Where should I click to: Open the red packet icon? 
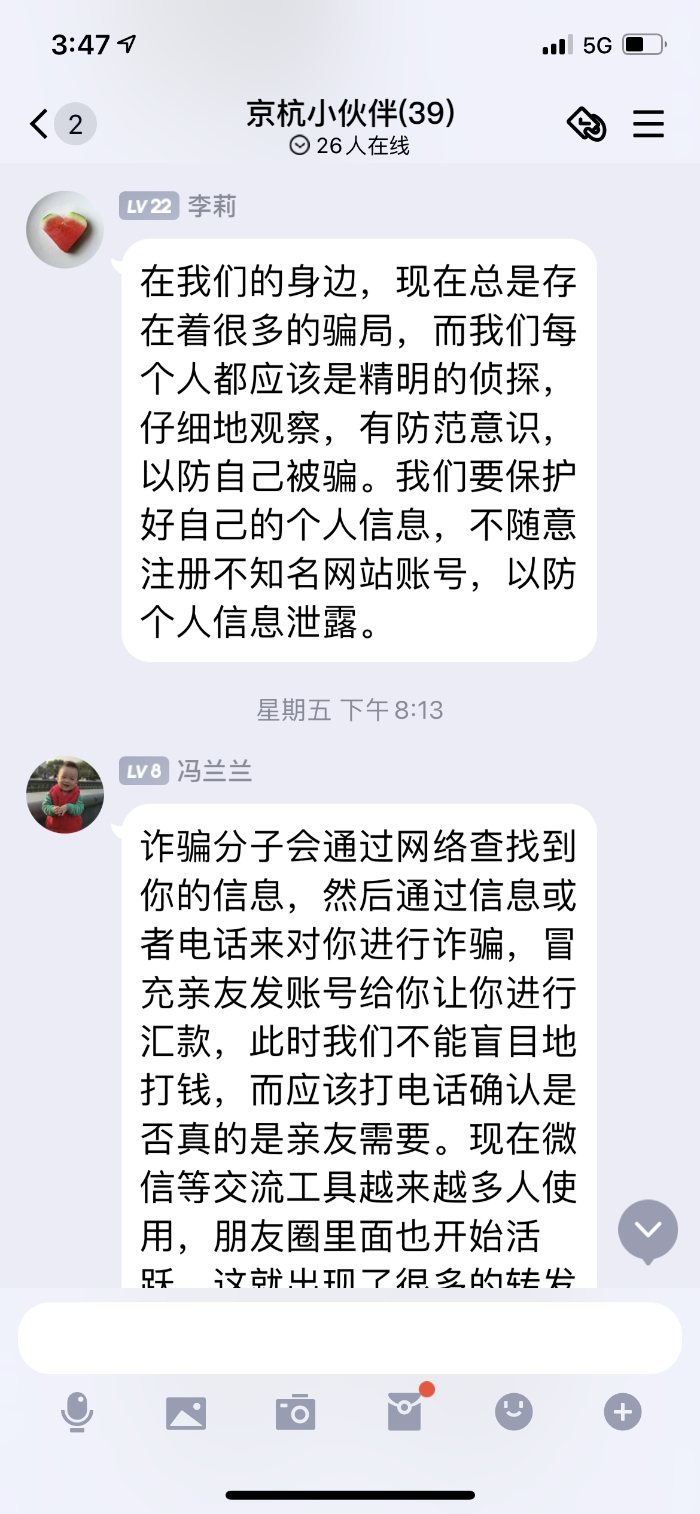click(x=405, y=1412)
